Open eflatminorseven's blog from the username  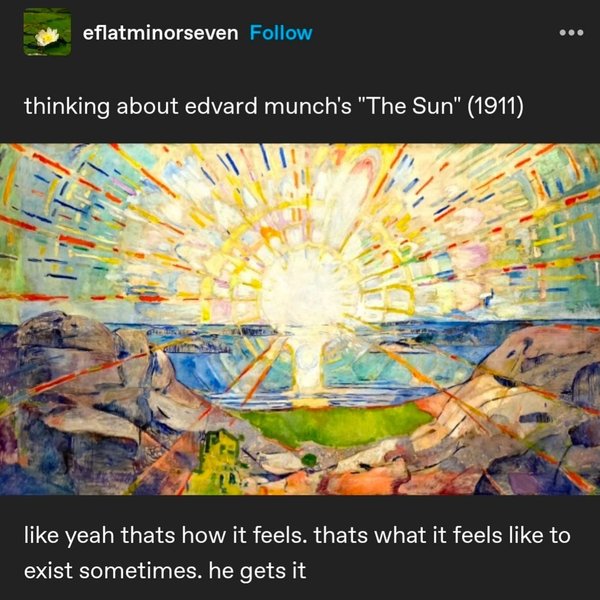(x=160, y=33)
